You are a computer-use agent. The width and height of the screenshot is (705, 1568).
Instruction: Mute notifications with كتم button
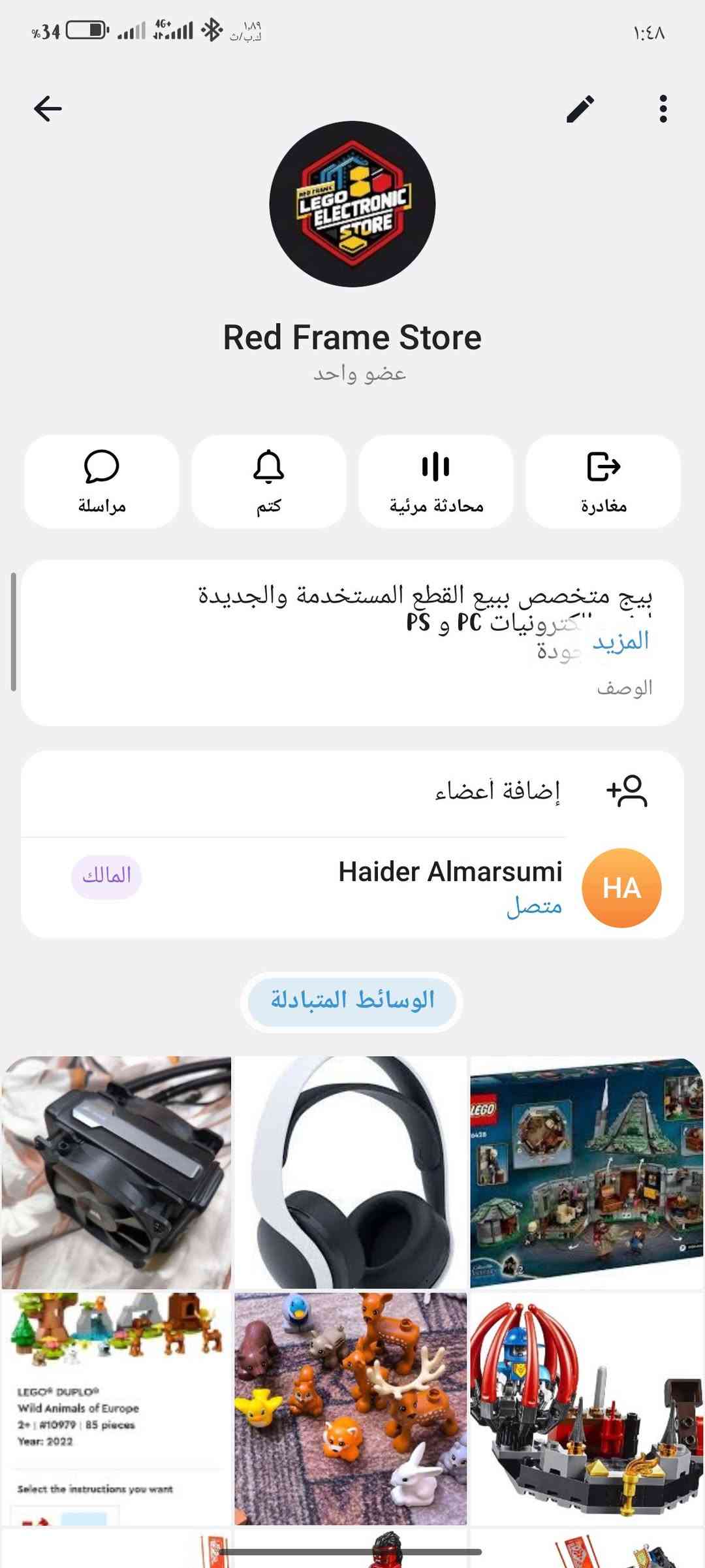tap(268, 481)
